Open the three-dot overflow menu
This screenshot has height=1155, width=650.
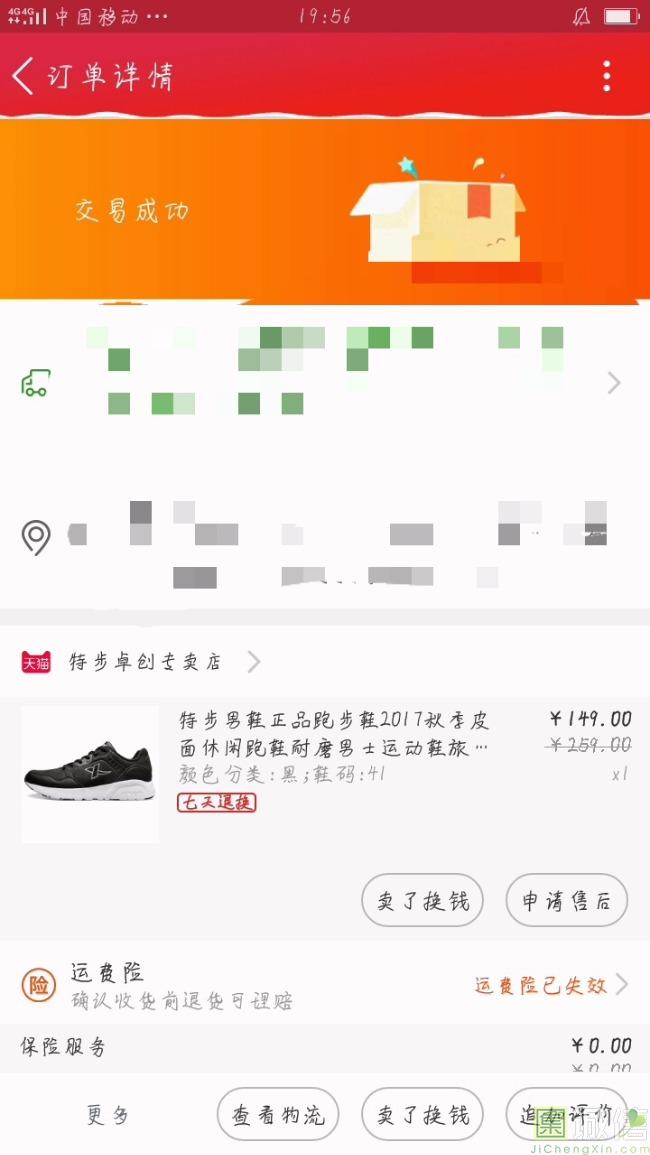pos(606,76)
